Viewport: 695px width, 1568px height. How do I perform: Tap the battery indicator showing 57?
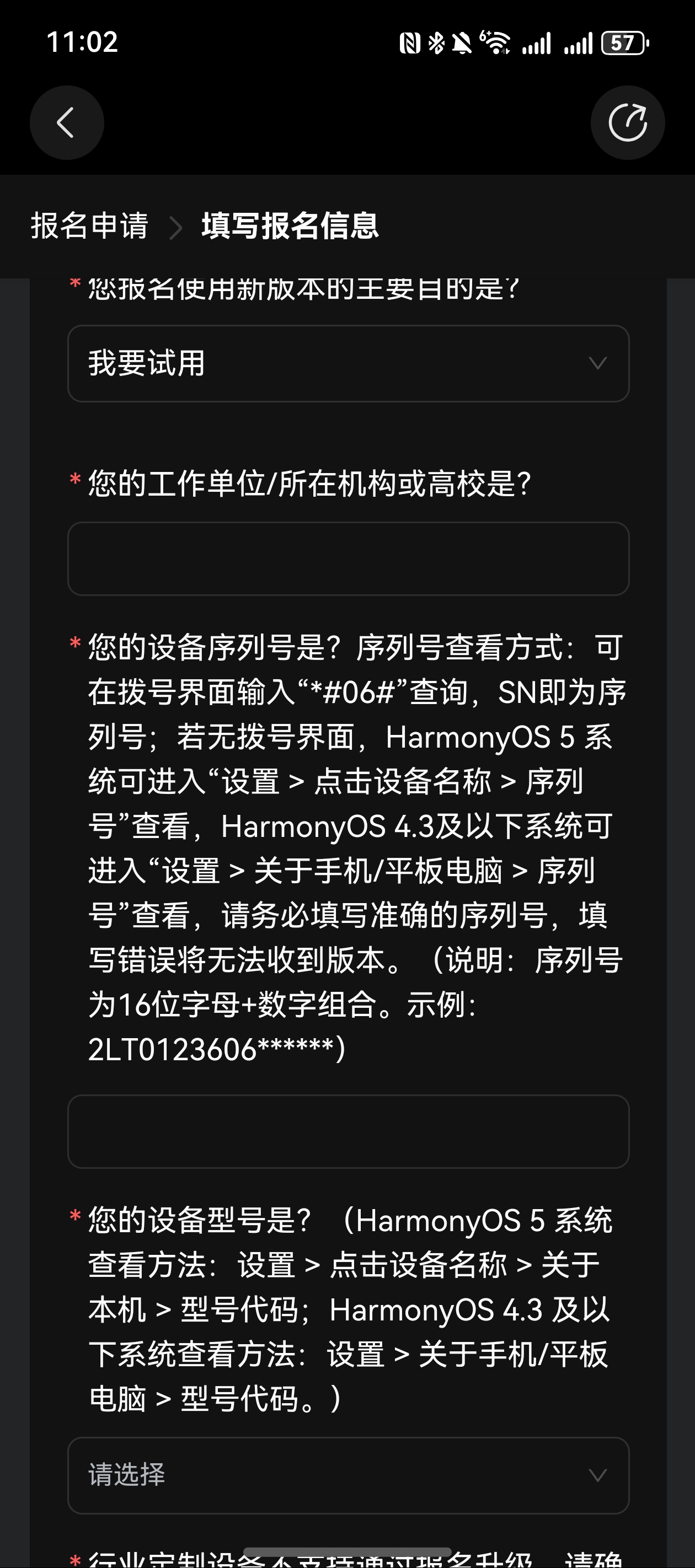pyautogui.click(x=623, y=42)
